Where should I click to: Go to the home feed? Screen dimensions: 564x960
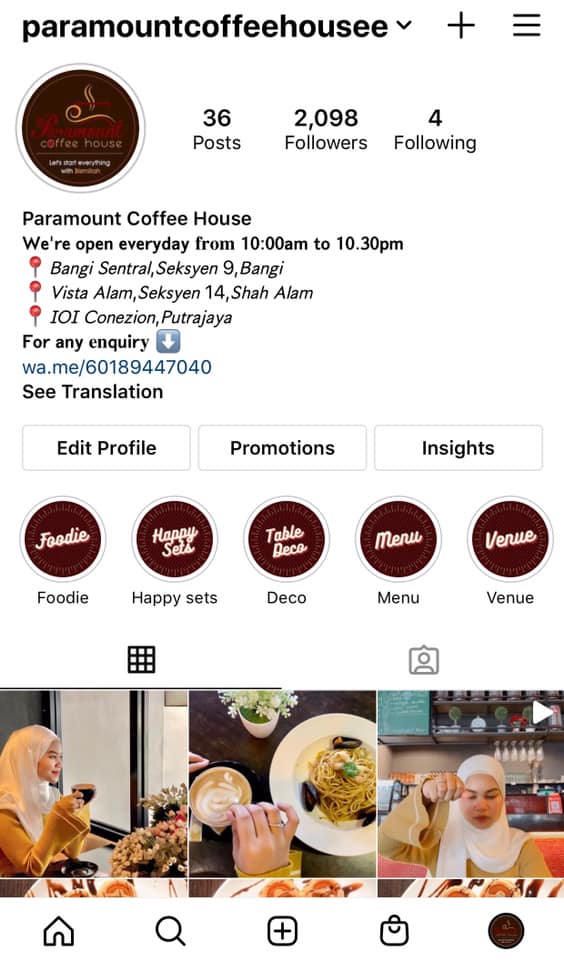[x=59, y=931]
